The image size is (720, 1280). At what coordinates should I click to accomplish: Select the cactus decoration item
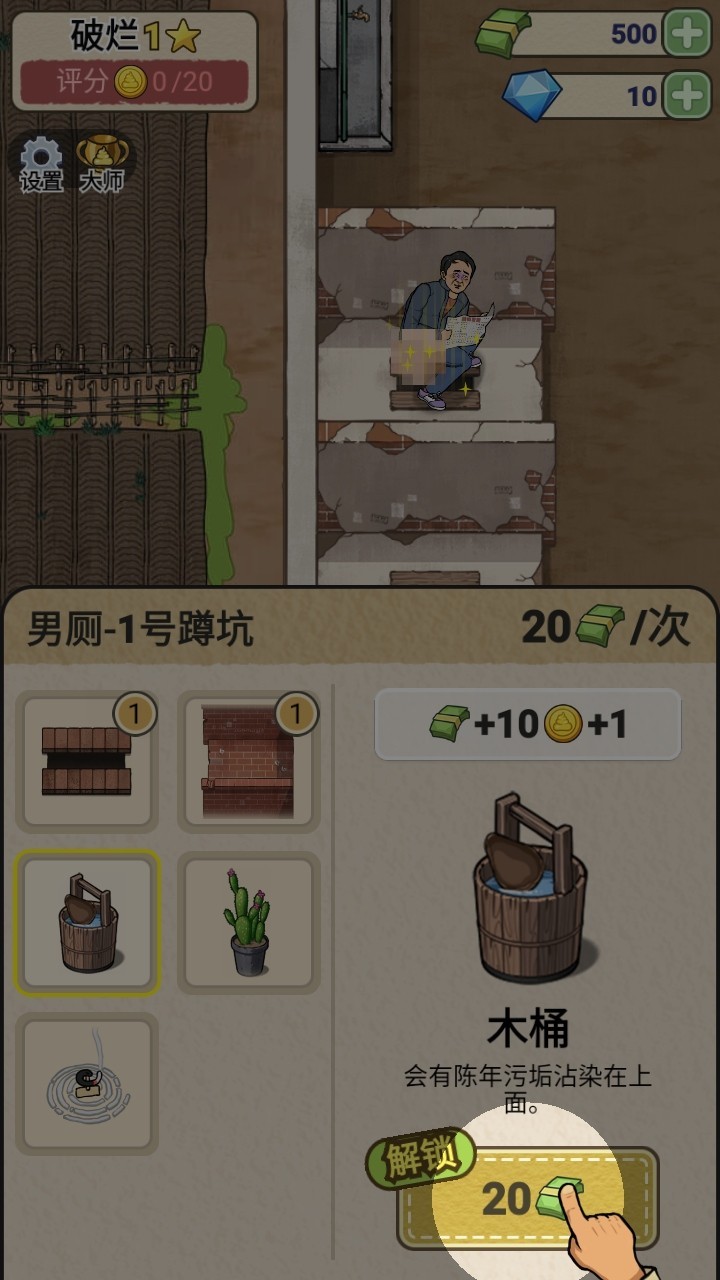pos(248,922)
